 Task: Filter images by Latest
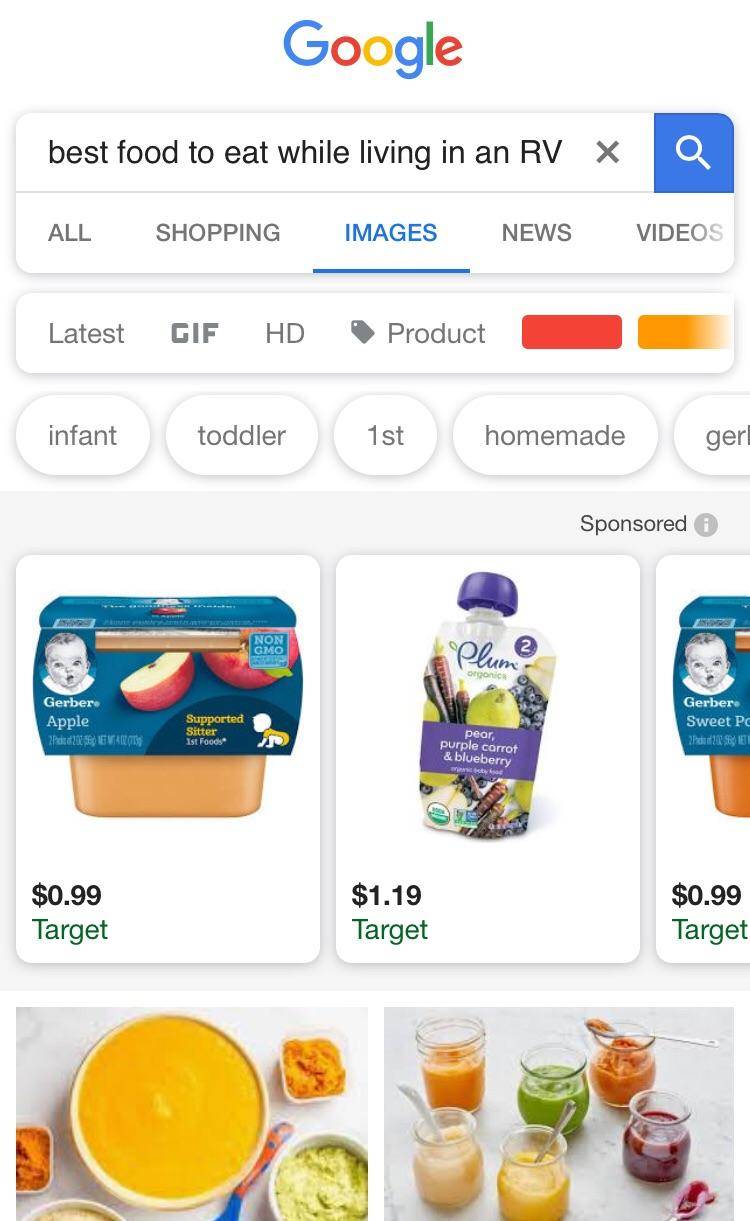86,333
